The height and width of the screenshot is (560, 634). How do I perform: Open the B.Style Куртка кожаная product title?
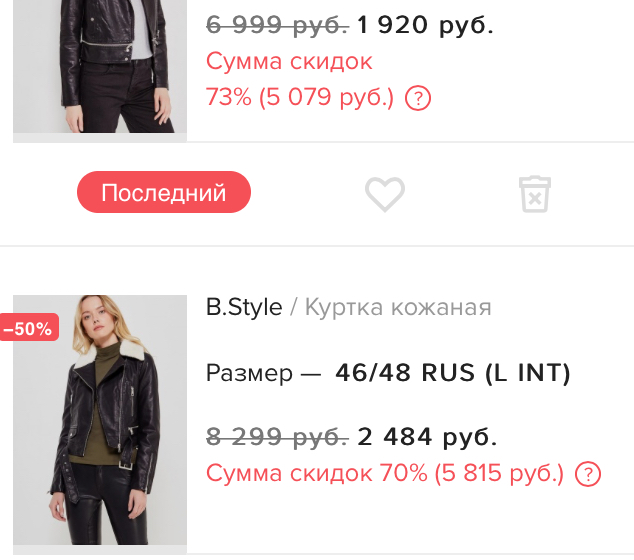point(348,307)
